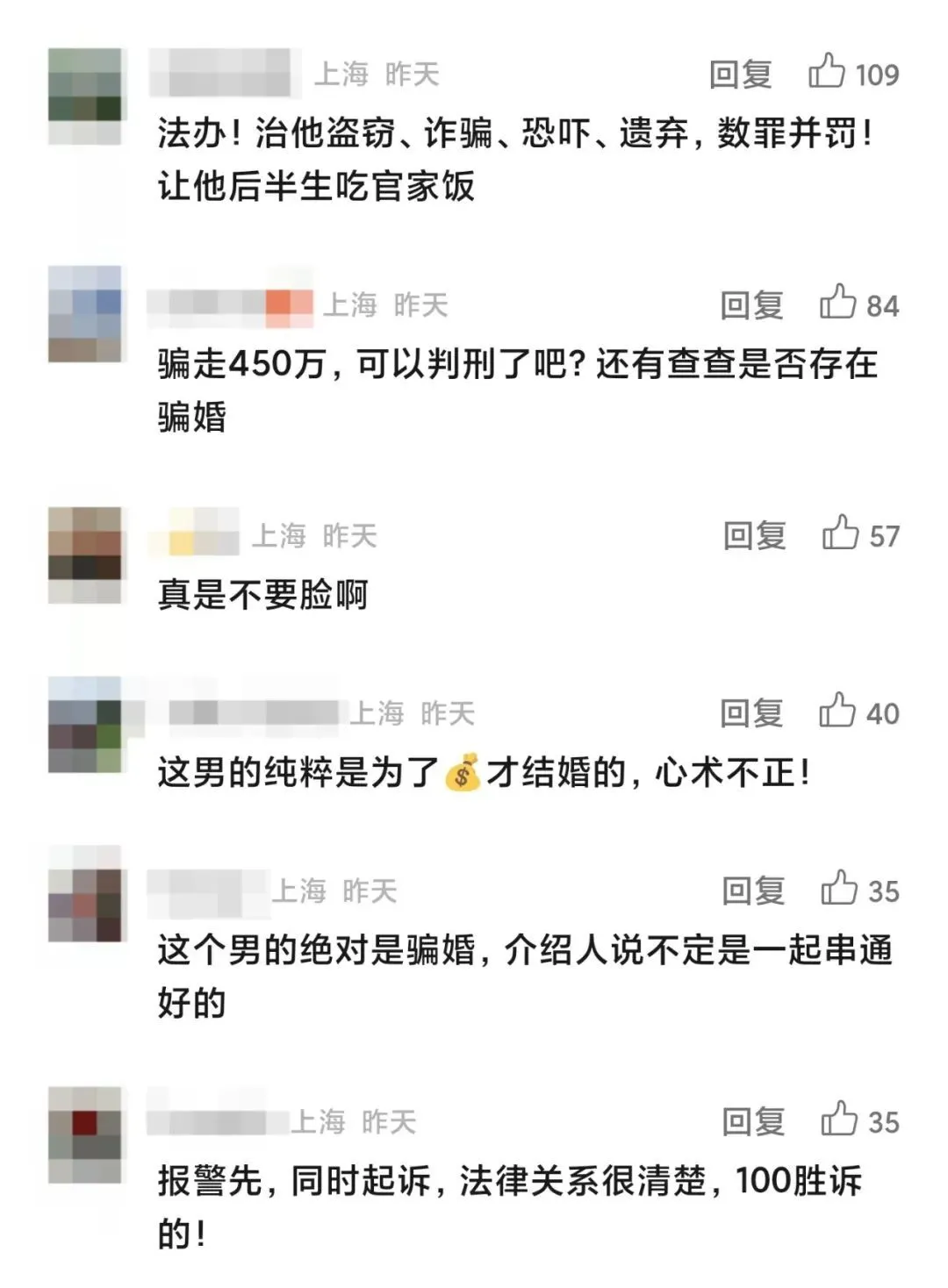Reply to the 真是不要脸啊 comment
Screen dimensions: 948x1288
point(754,535)
